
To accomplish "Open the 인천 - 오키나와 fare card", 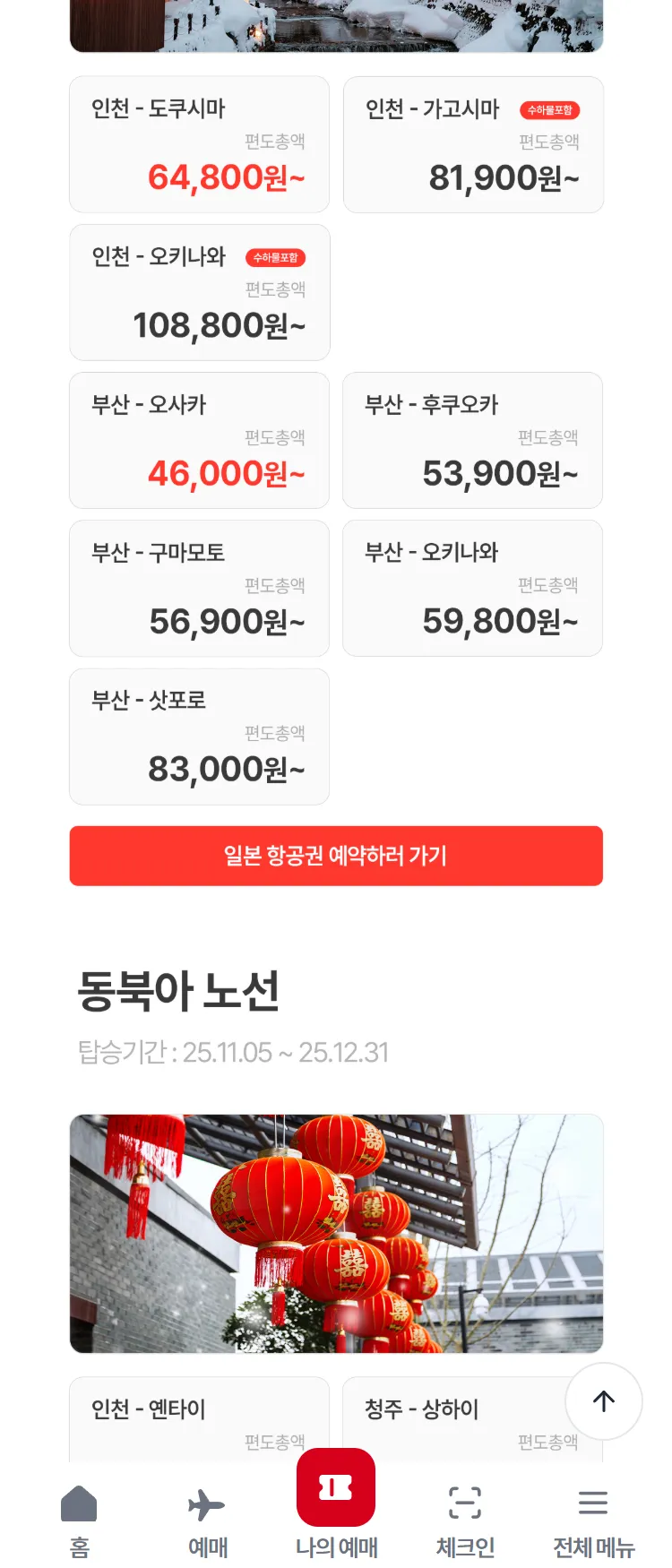I will click(x=199, y=293).
